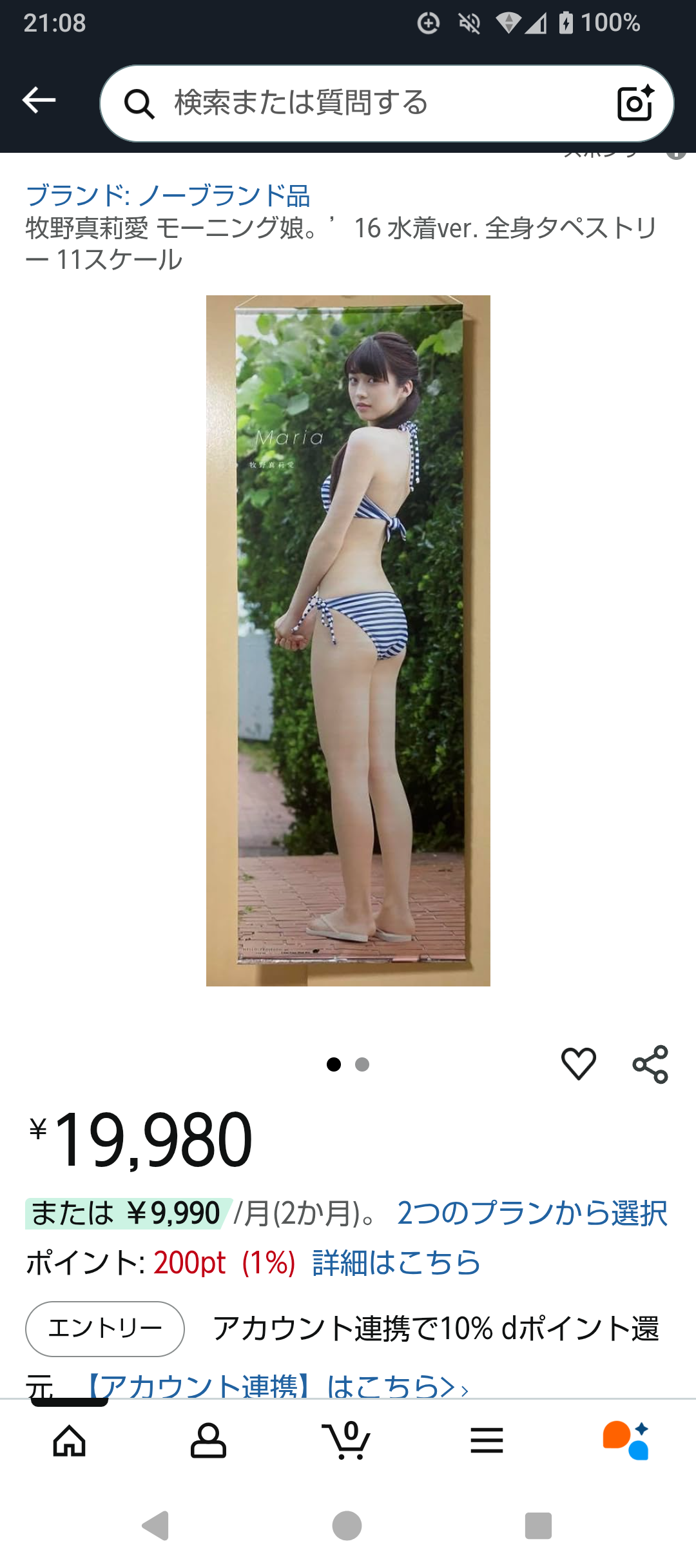The image size is (696, 1568).
Task: Tap the system home button
Action: [x=347, y=1525]
